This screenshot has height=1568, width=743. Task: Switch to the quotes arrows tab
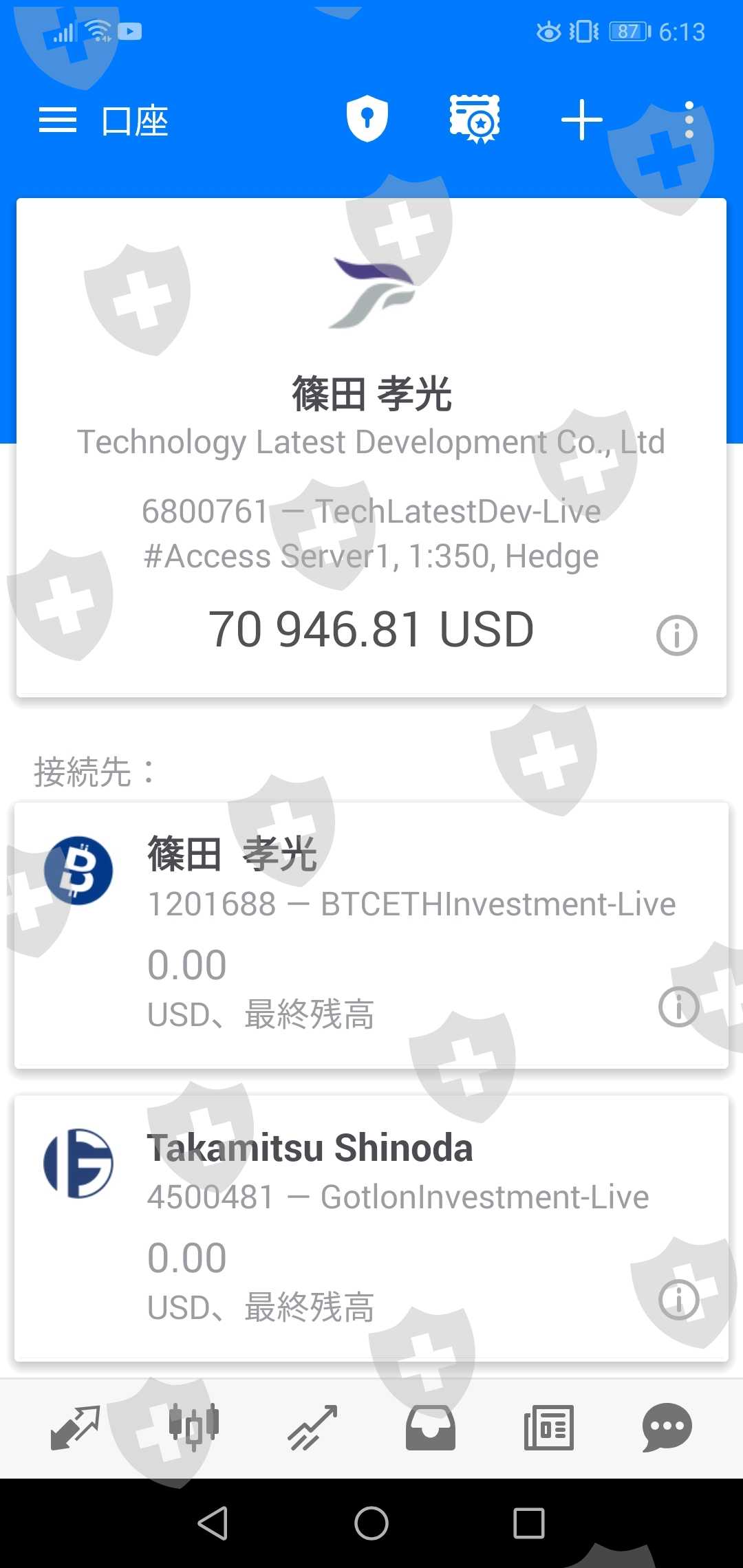pyautogui.click(x=76, y=1428)
